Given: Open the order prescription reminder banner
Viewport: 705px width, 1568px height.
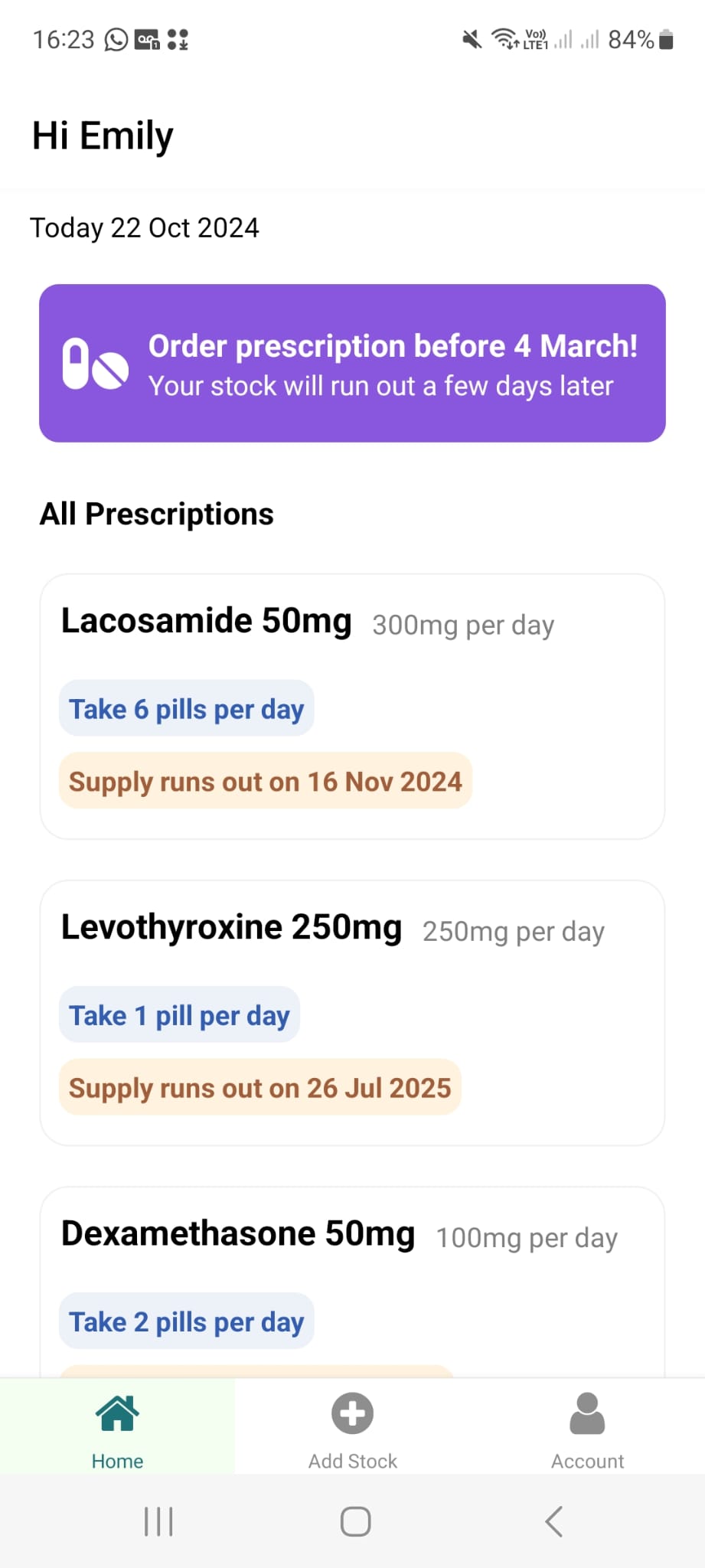Looking at the screenshot, I should (x=352, y=361).
